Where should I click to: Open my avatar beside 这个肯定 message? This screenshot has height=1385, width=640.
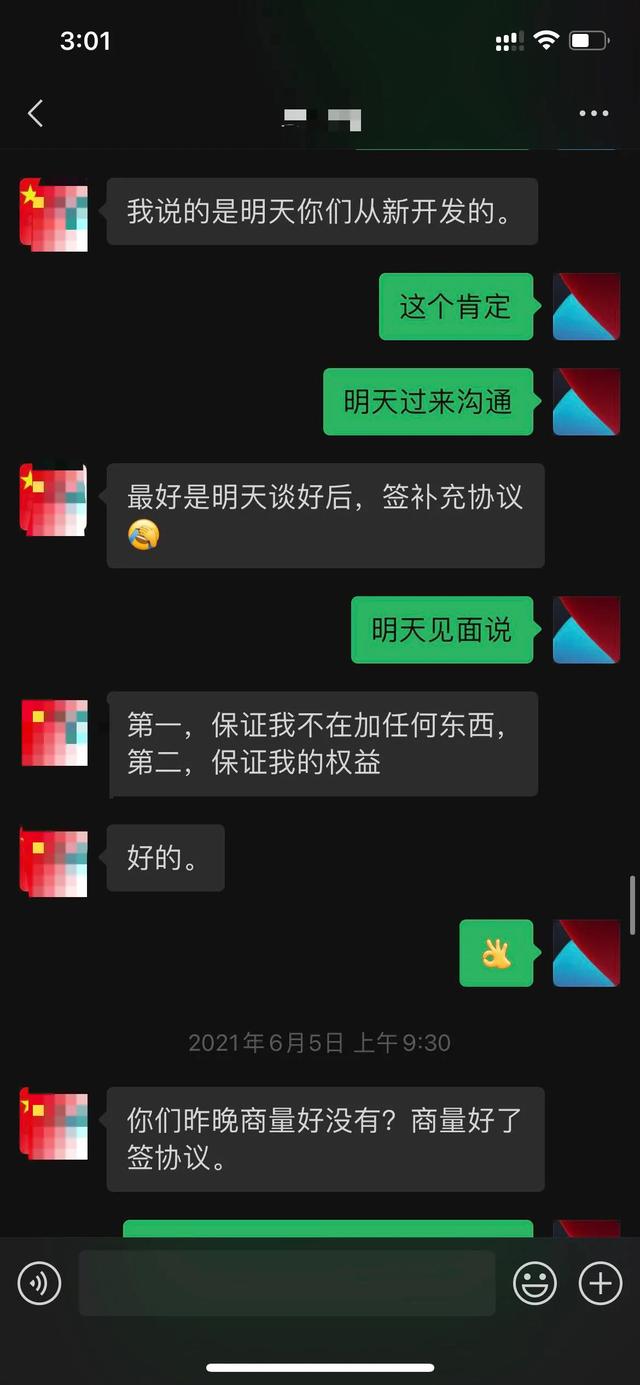[587, 306]
